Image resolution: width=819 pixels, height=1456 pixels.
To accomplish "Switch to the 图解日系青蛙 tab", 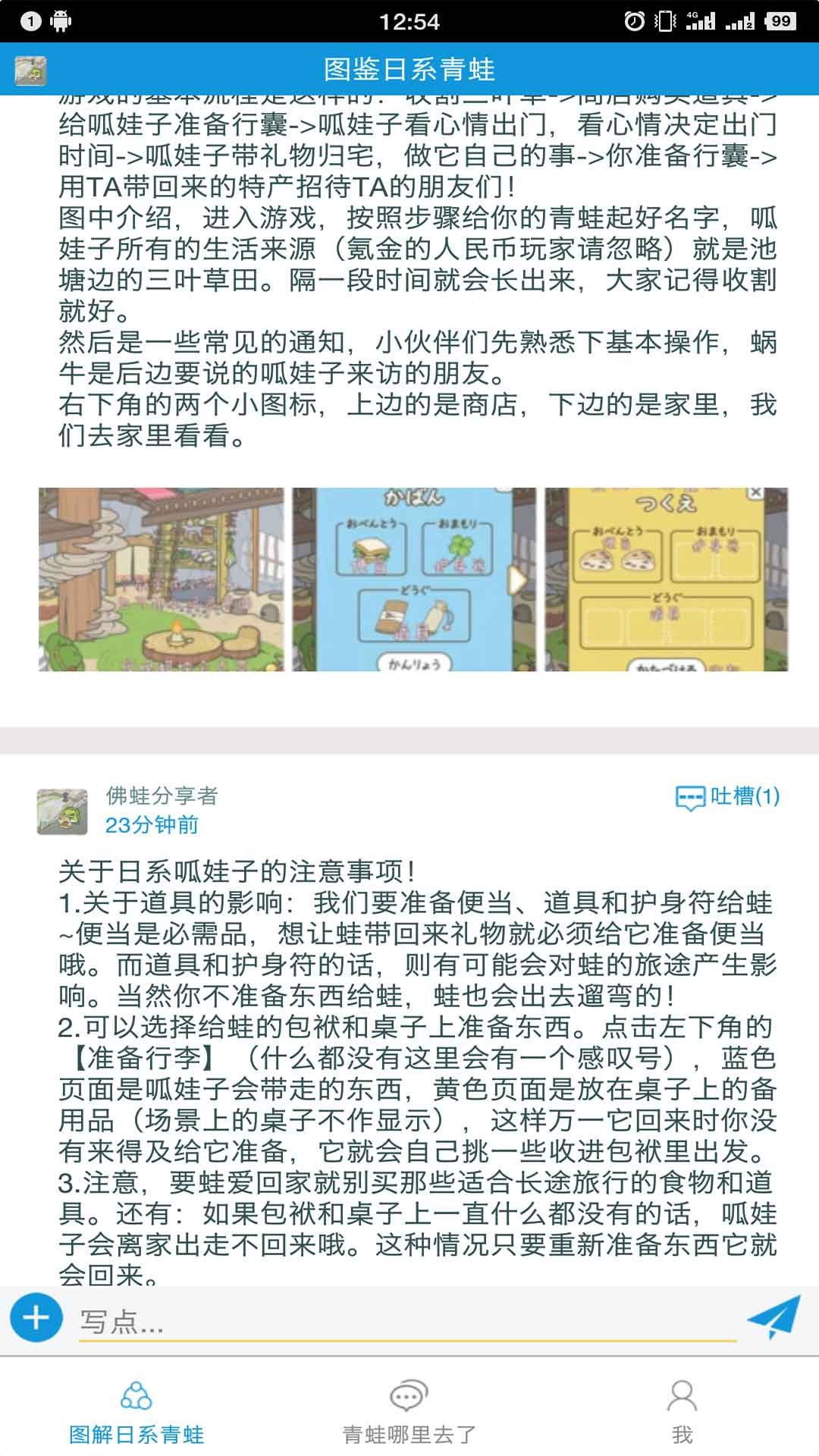I will [x=136, y=1412].
